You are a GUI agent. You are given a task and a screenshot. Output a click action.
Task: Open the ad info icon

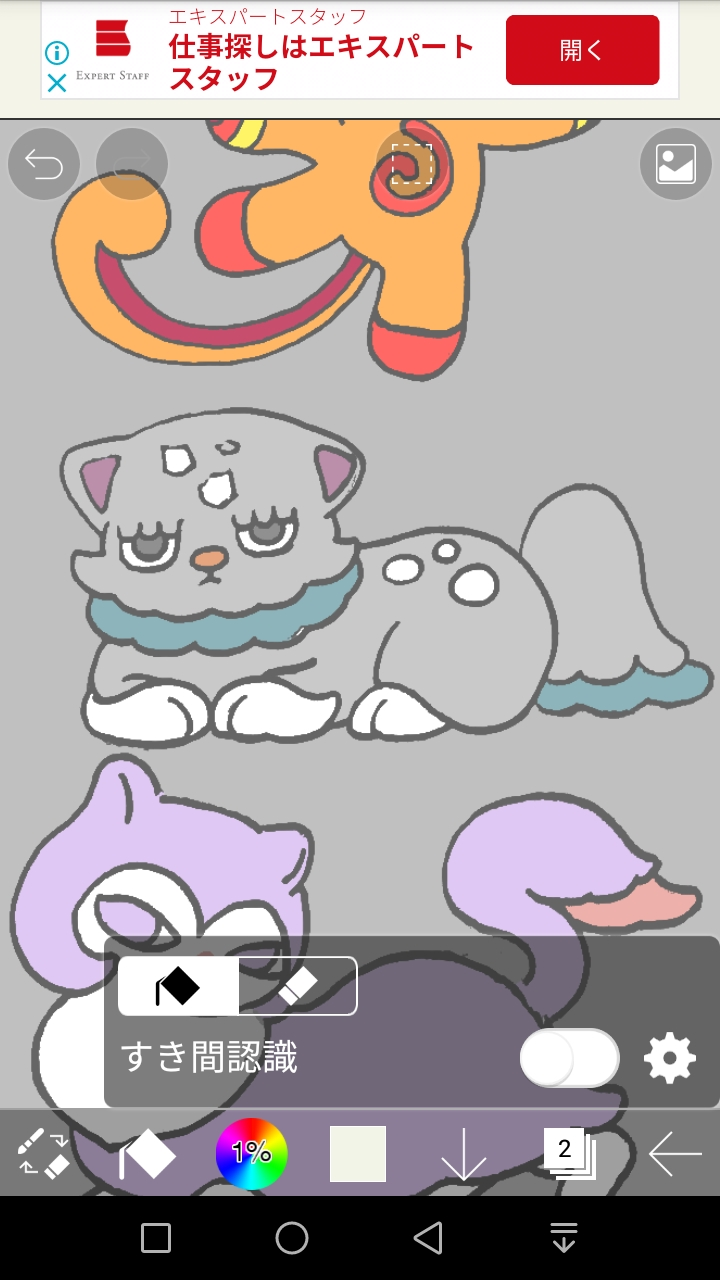57,53
